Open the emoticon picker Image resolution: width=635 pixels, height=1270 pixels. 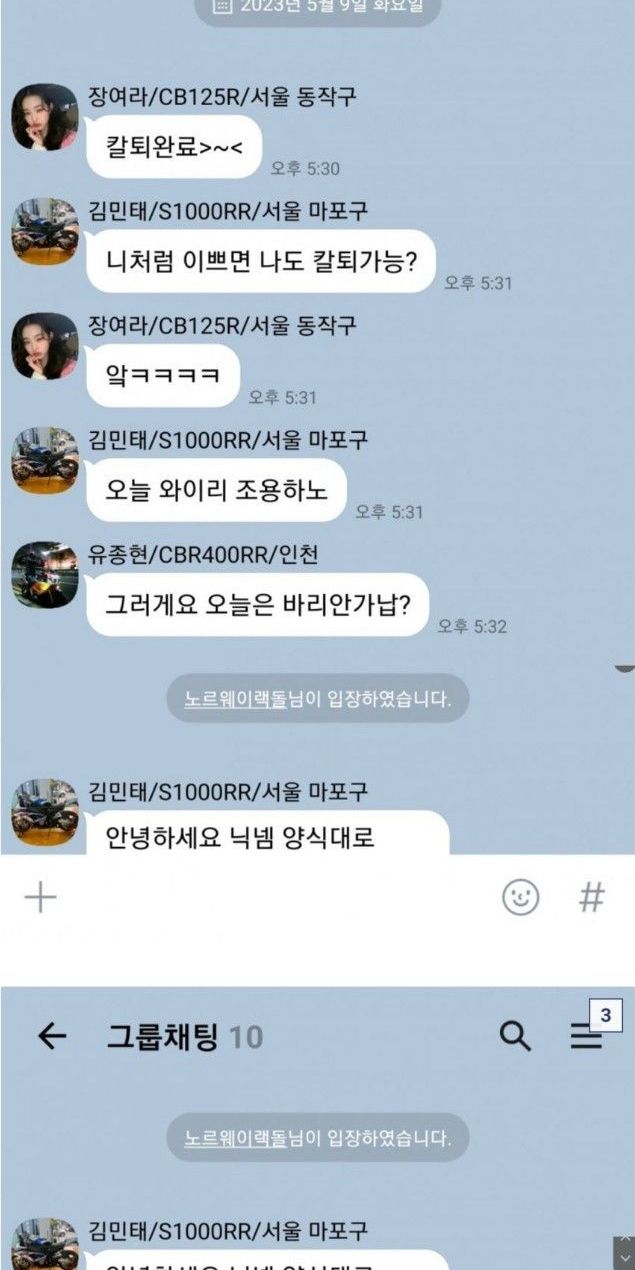pyautogui.click(x=520, y=898)
